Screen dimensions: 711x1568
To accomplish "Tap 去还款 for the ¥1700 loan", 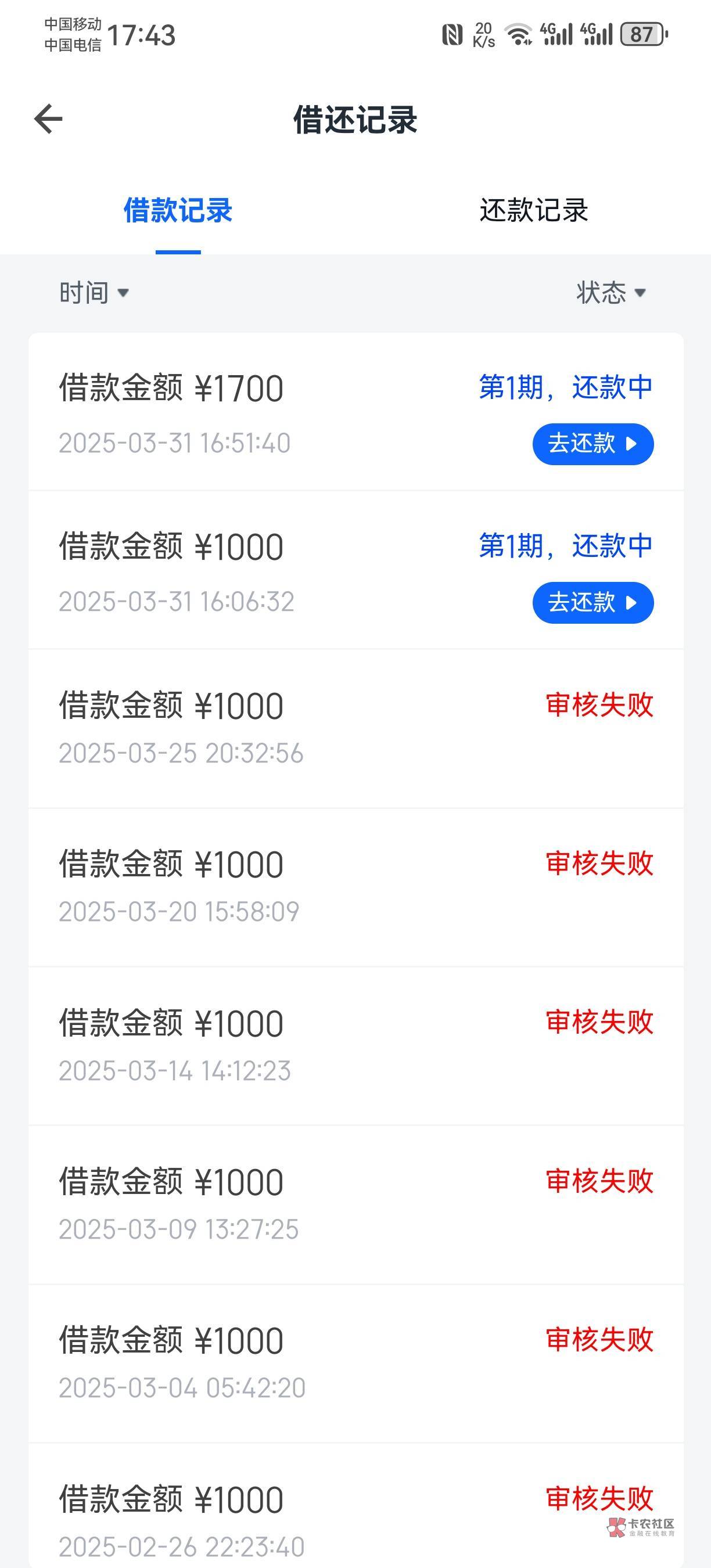I will tap(592, 444).
